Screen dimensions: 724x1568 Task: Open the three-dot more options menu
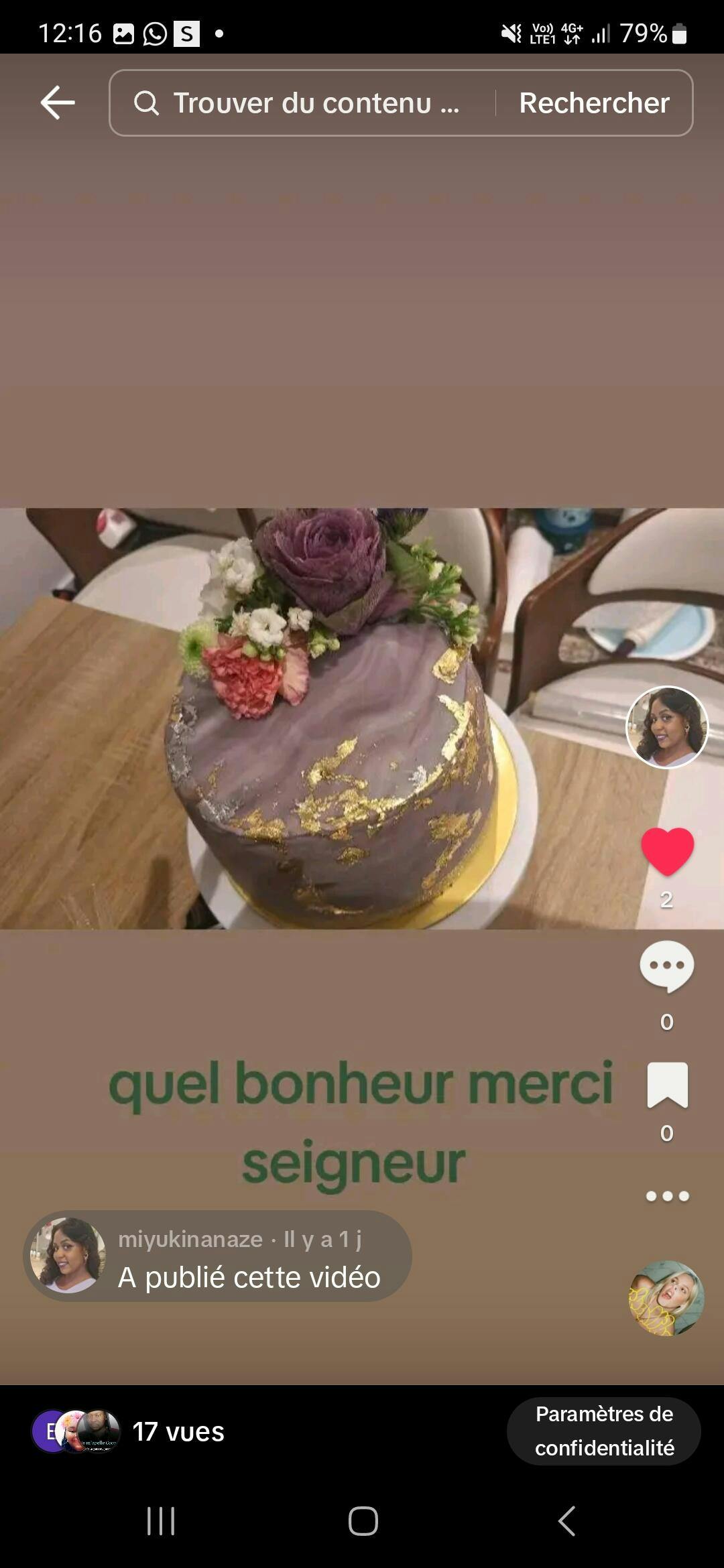pos(667,1196)
